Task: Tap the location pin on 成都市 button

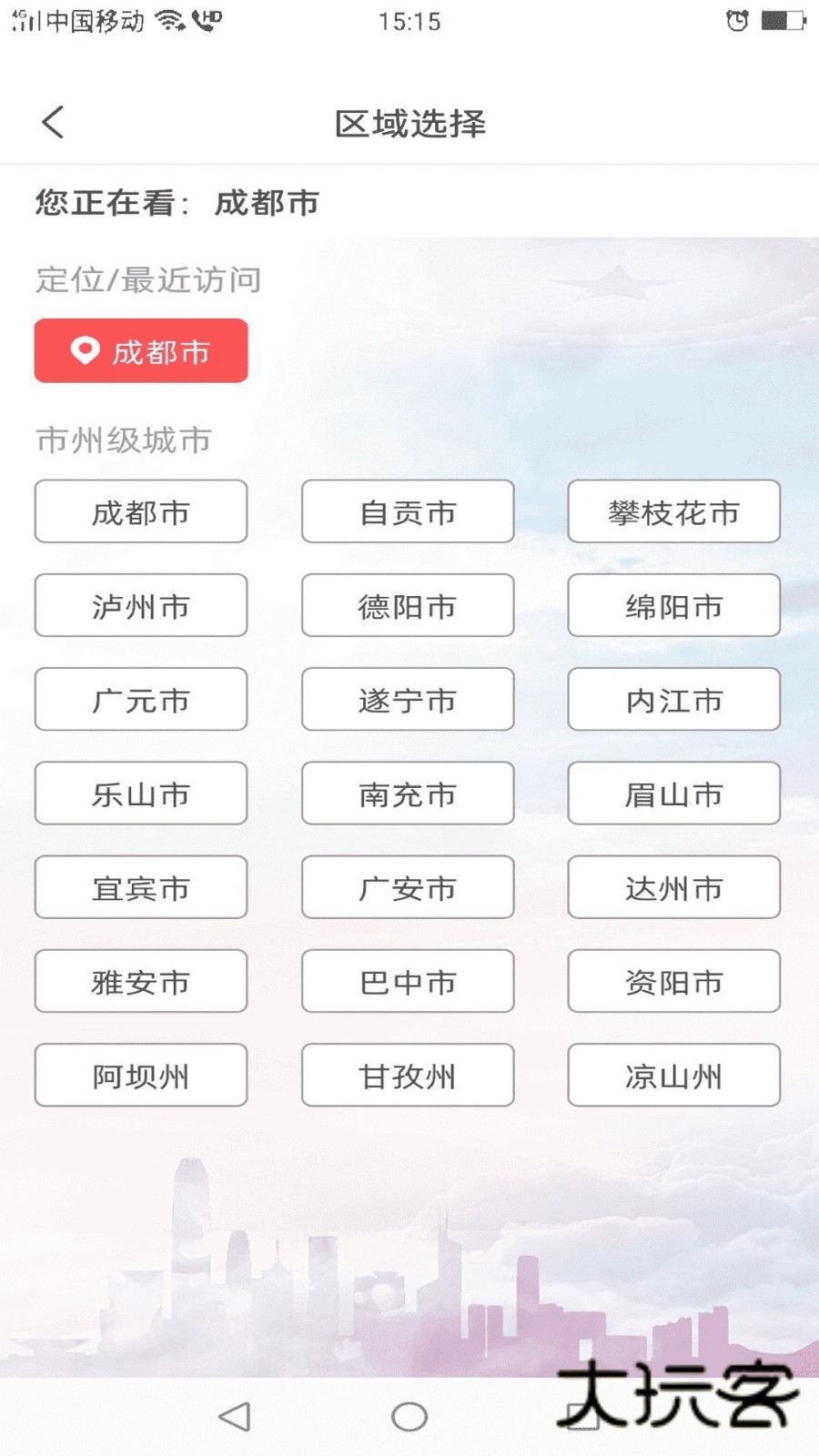Action: pos(84,350)
